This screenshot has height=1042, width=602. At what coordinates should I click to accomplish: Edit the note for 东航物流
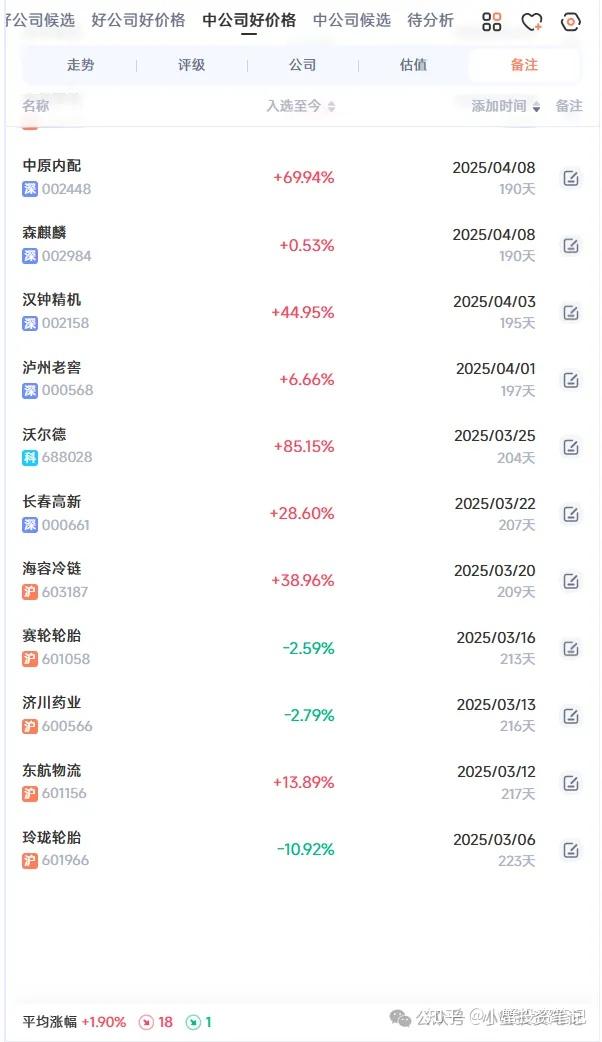[x=571, y=783]
